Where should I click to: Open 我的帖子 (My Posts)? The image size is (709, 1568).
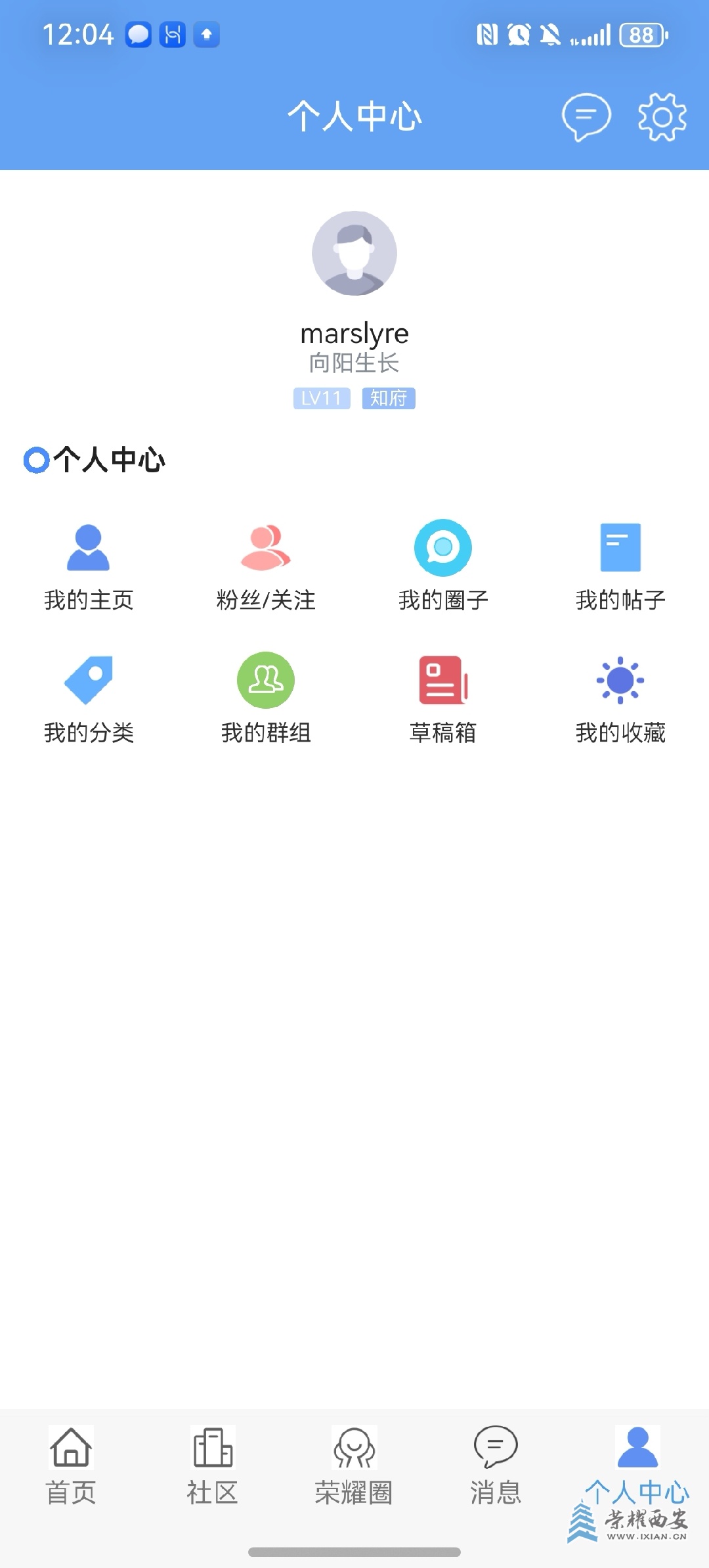620,566
